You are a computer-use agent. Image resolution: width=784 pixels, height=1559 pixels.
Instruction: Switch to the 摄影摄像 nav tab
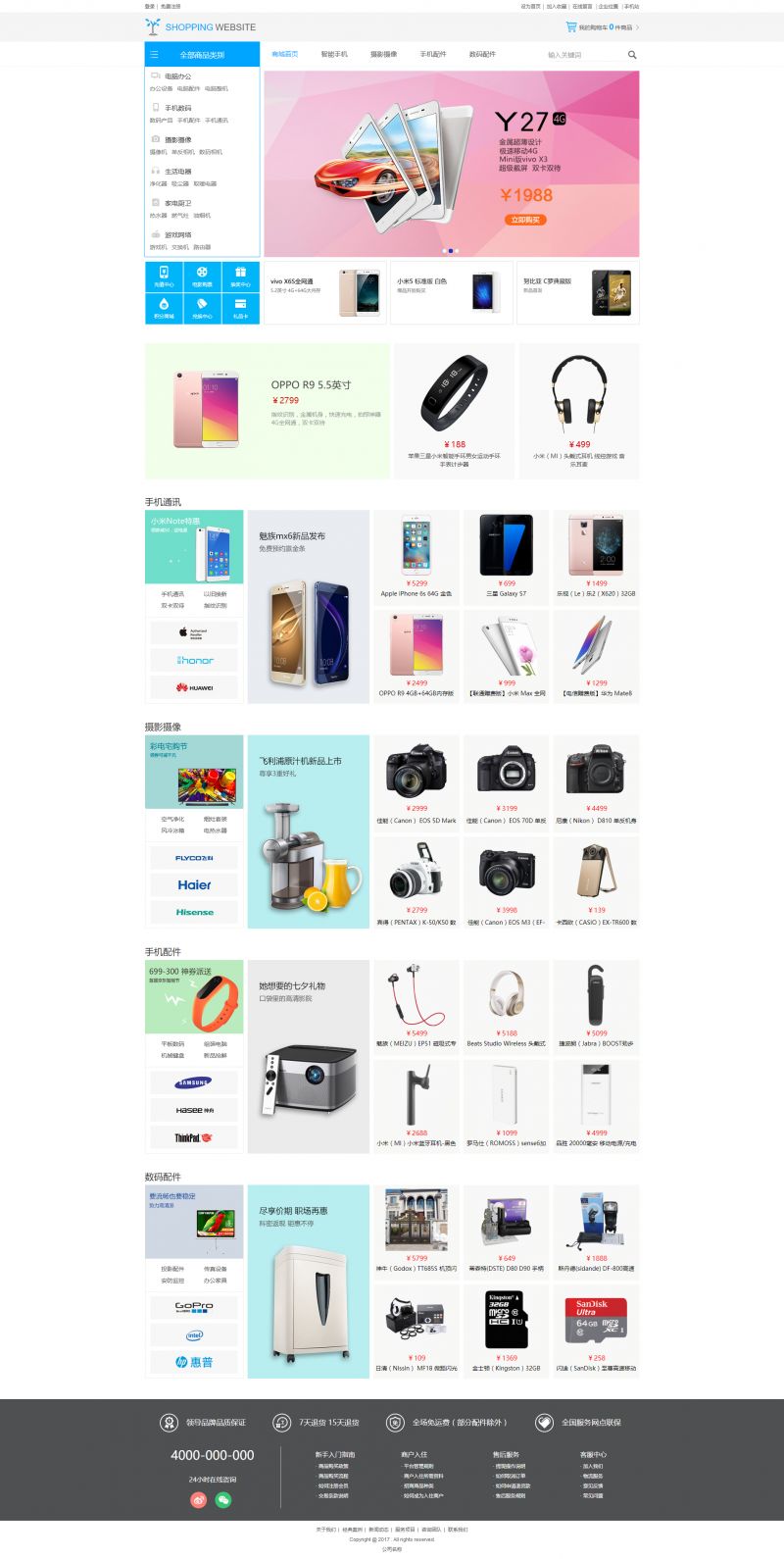pos(383,54)
